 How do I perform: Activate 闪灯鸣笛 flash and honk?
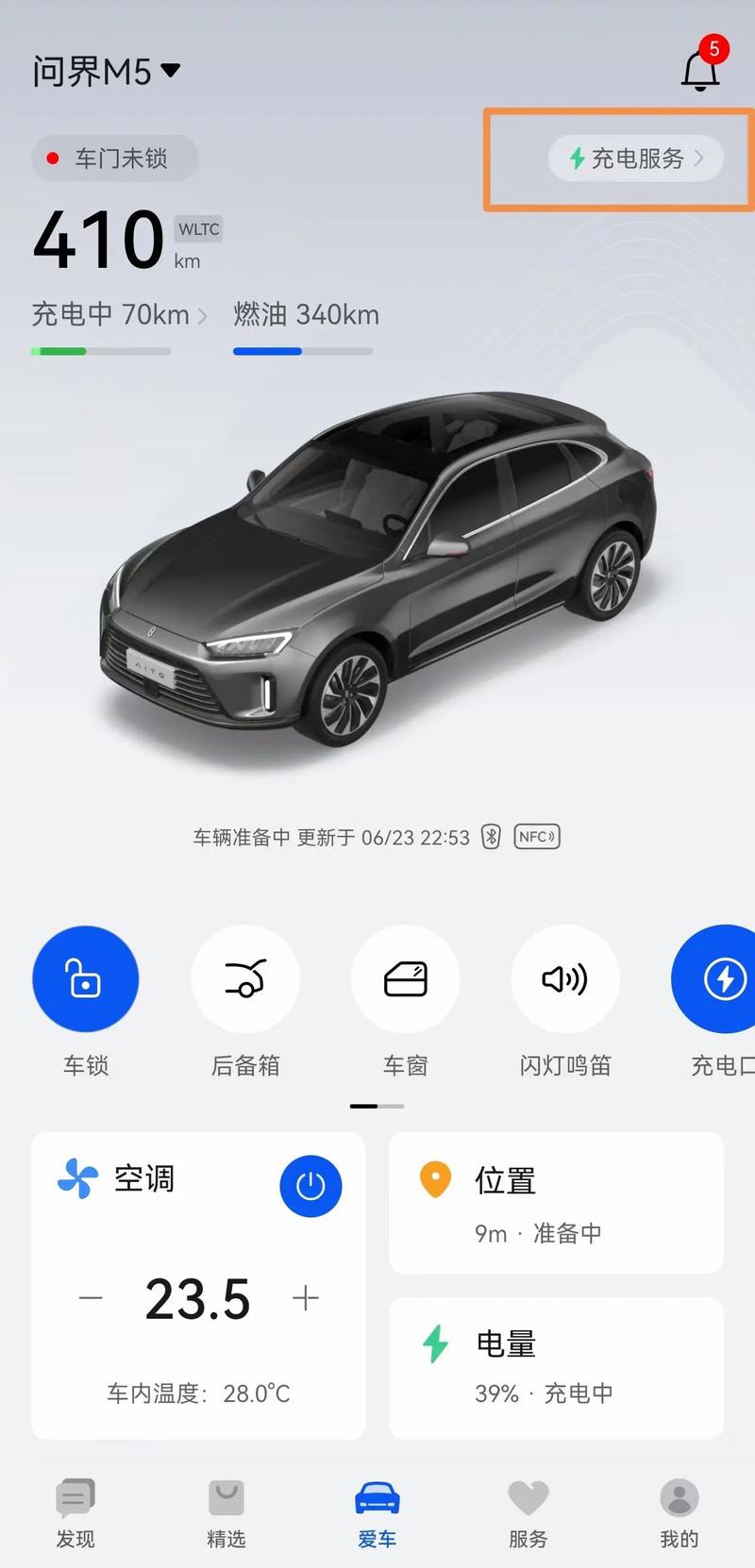point(565,979)
